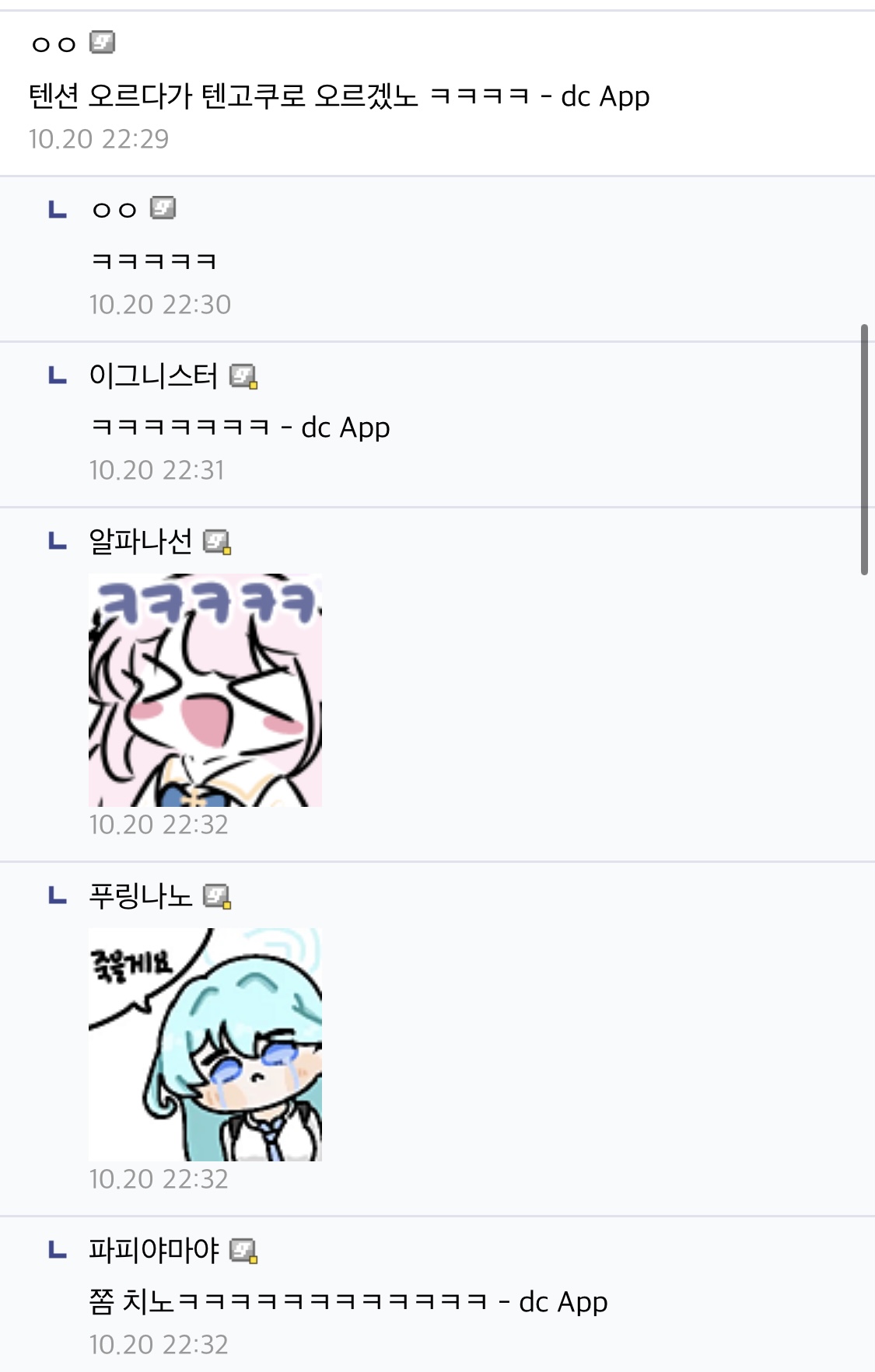View 푸링나노's crying sticker image
This screenshot has height=1372, width=875.
[x=205, y=1044]
